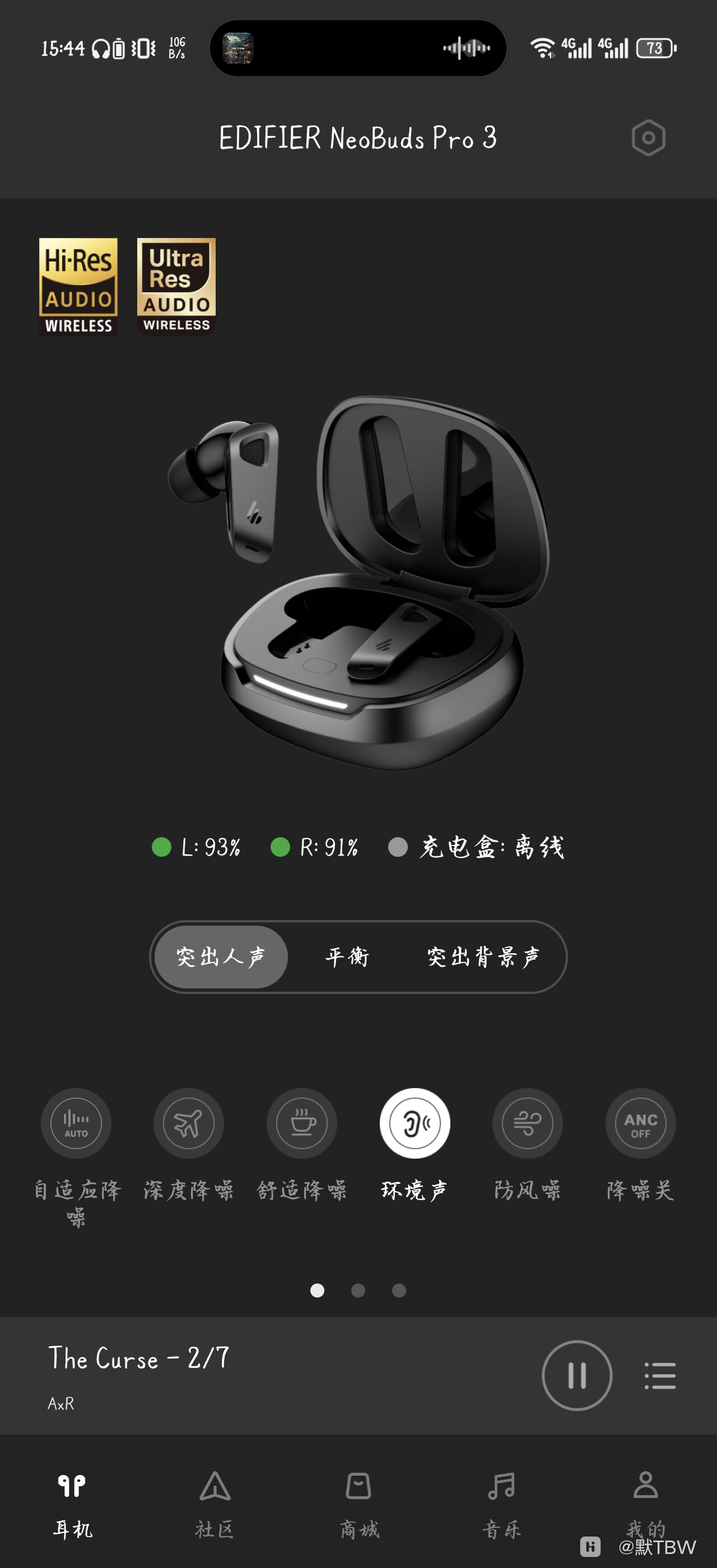Enable 自适应降噪 mode

pyautogui.click(x=76, y=1123)
